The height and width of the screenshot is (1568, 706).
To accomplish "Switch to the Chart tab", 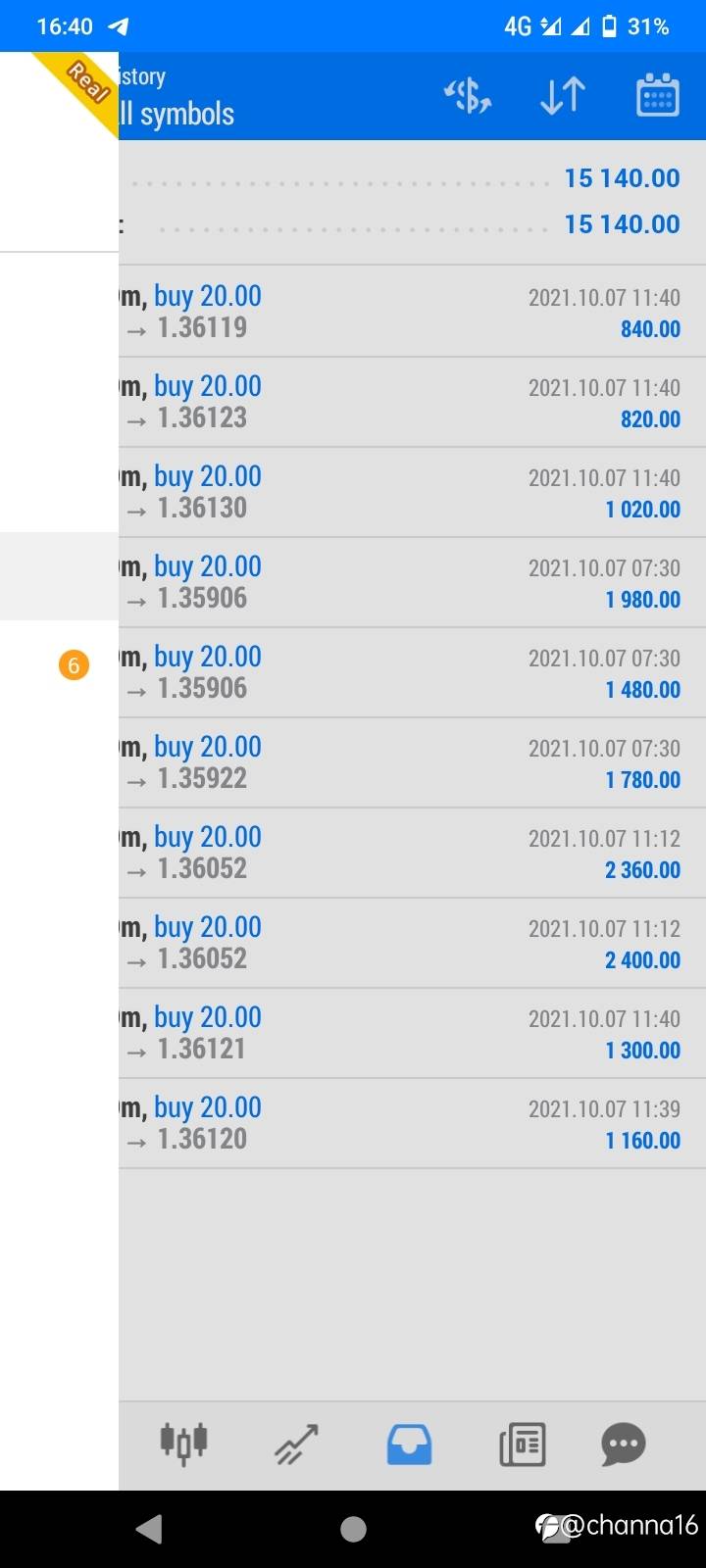I will click(296, 1444).
